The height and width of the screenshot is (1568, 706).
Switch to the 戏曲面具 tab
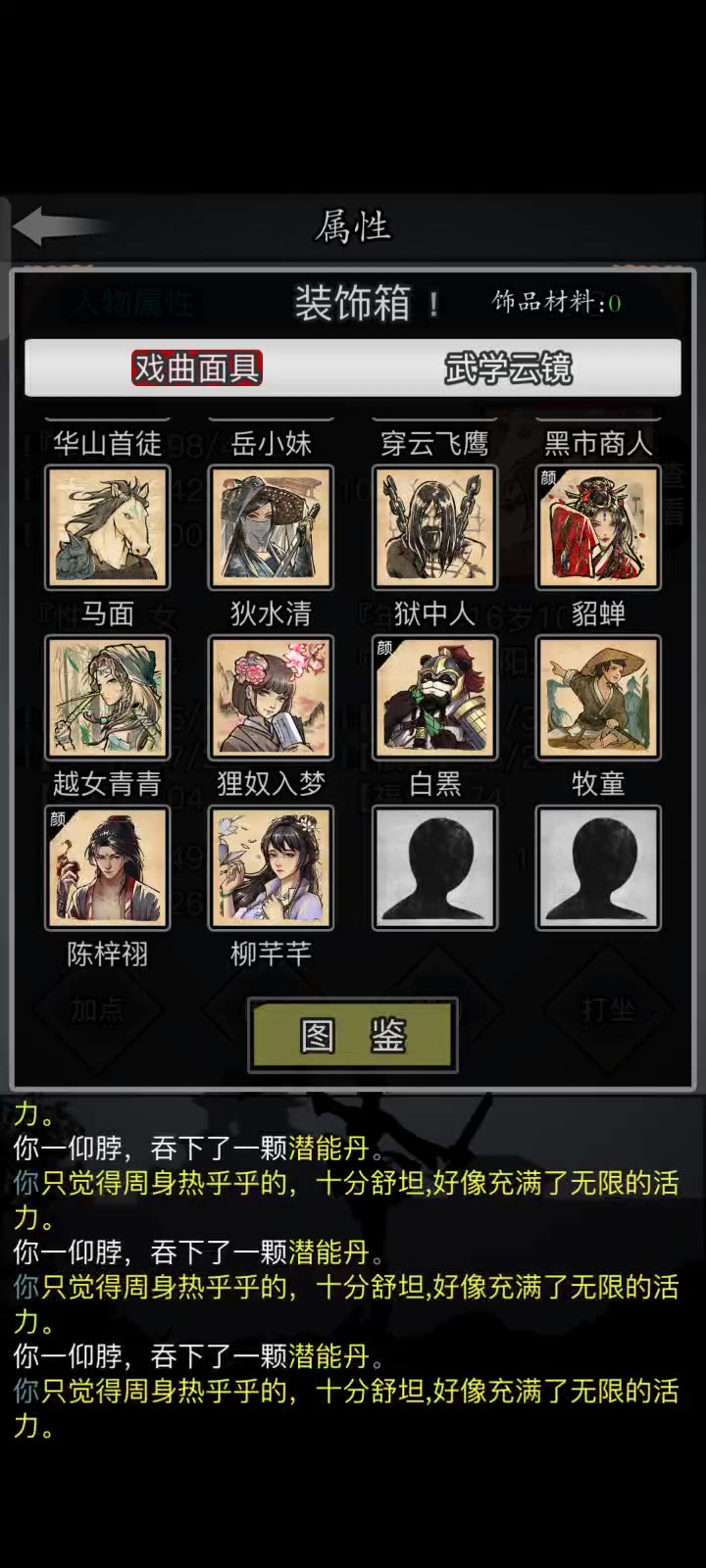tap(197, 368)
